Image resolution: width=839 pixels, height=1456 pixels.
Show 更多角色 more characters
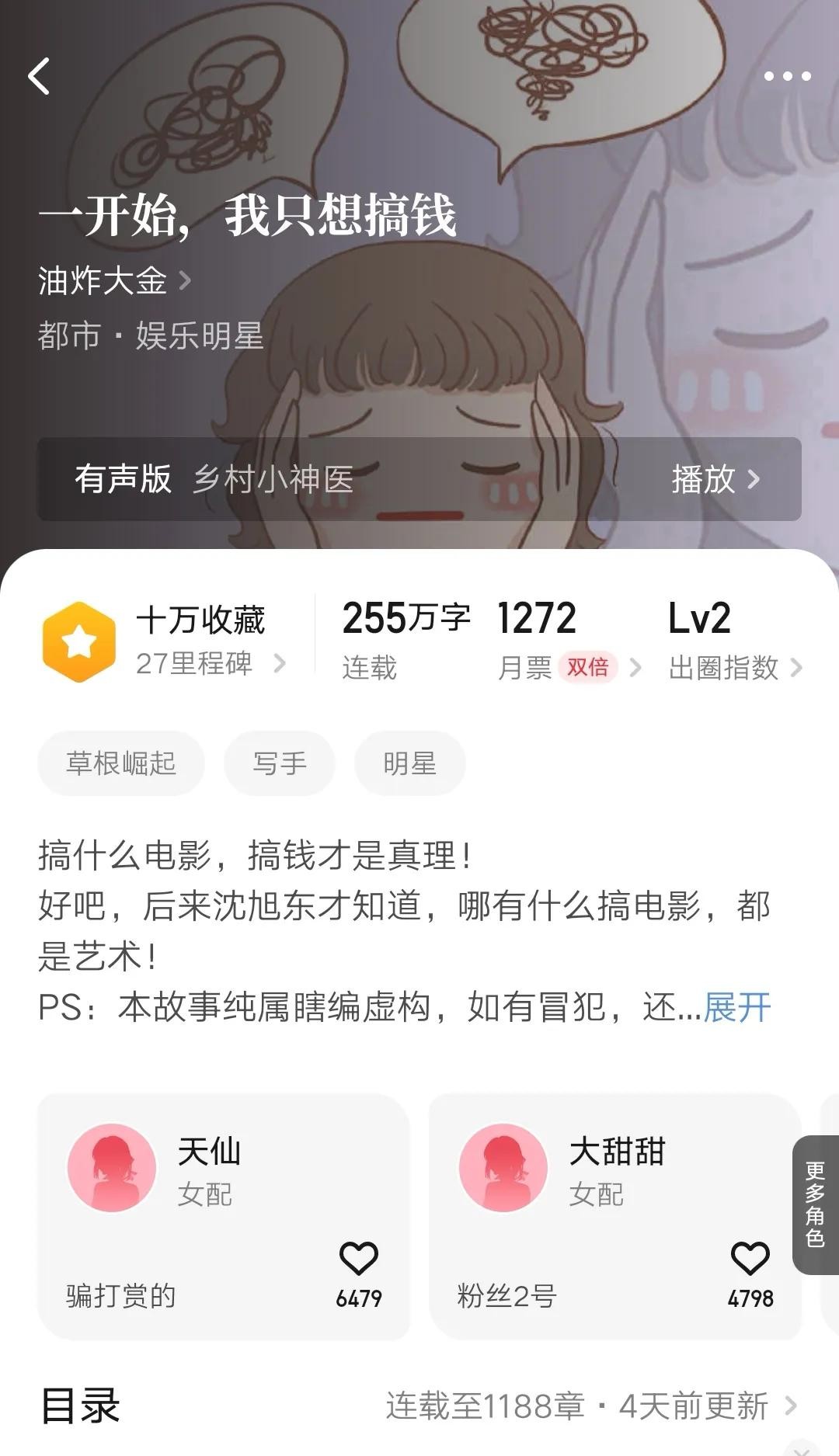tap(815, 1204)
